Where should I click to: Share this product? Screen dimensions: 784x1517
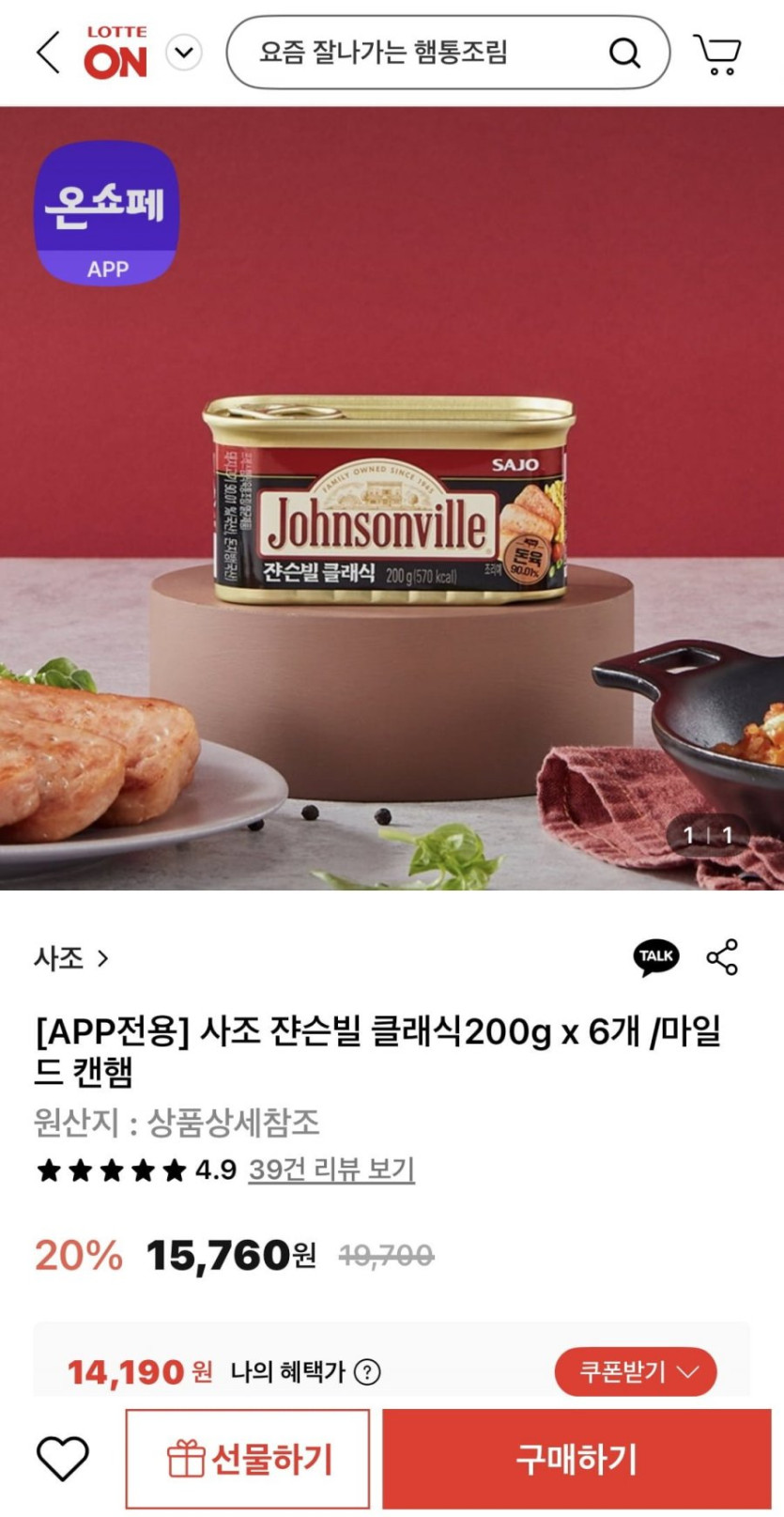click(722, 957)
